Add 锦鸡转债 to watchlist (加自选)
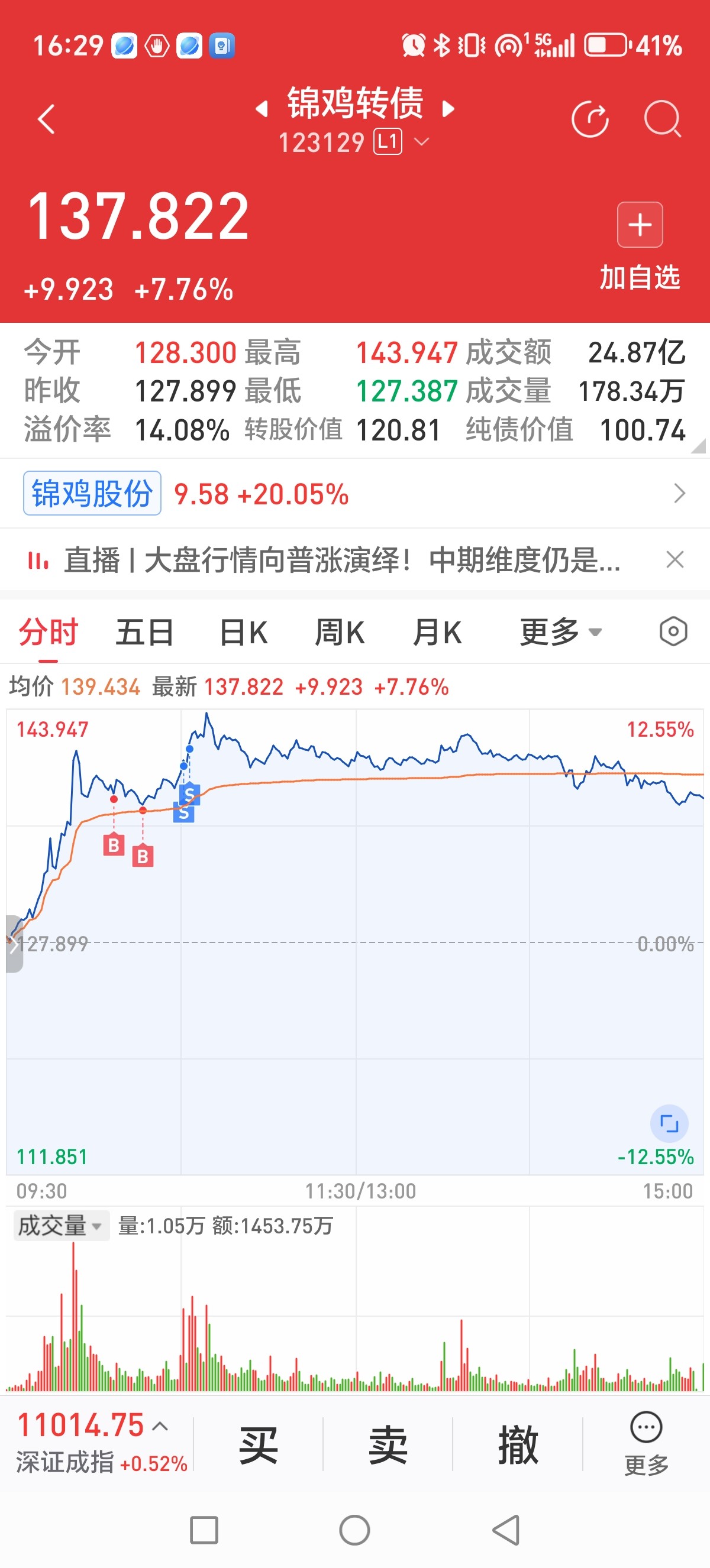The height and width of the screenshot is (1568, 710). click(x=640, y=246)
